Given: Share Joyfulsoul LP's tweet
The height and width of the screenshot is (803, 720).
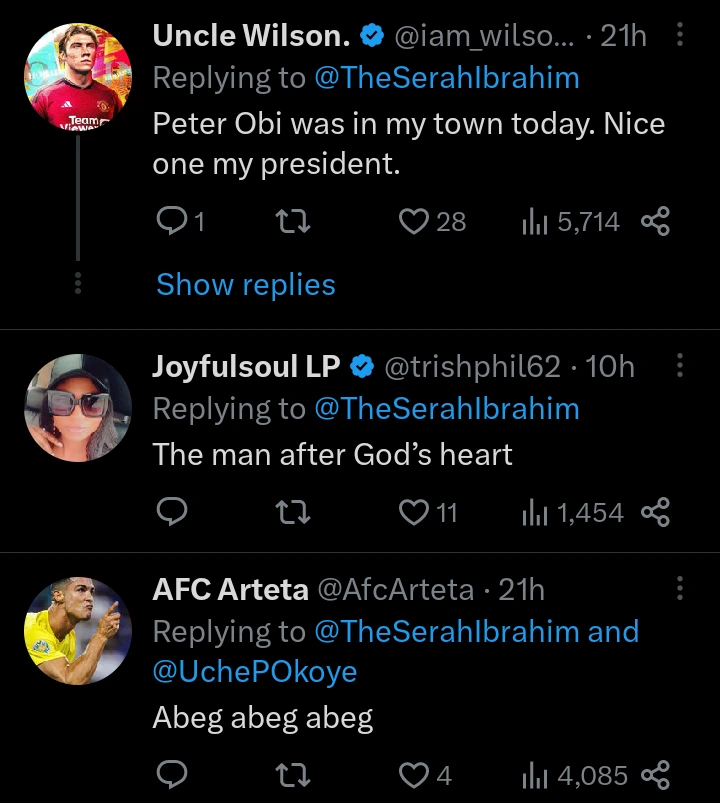Looking at the screenshot, I should pos(654,513).
